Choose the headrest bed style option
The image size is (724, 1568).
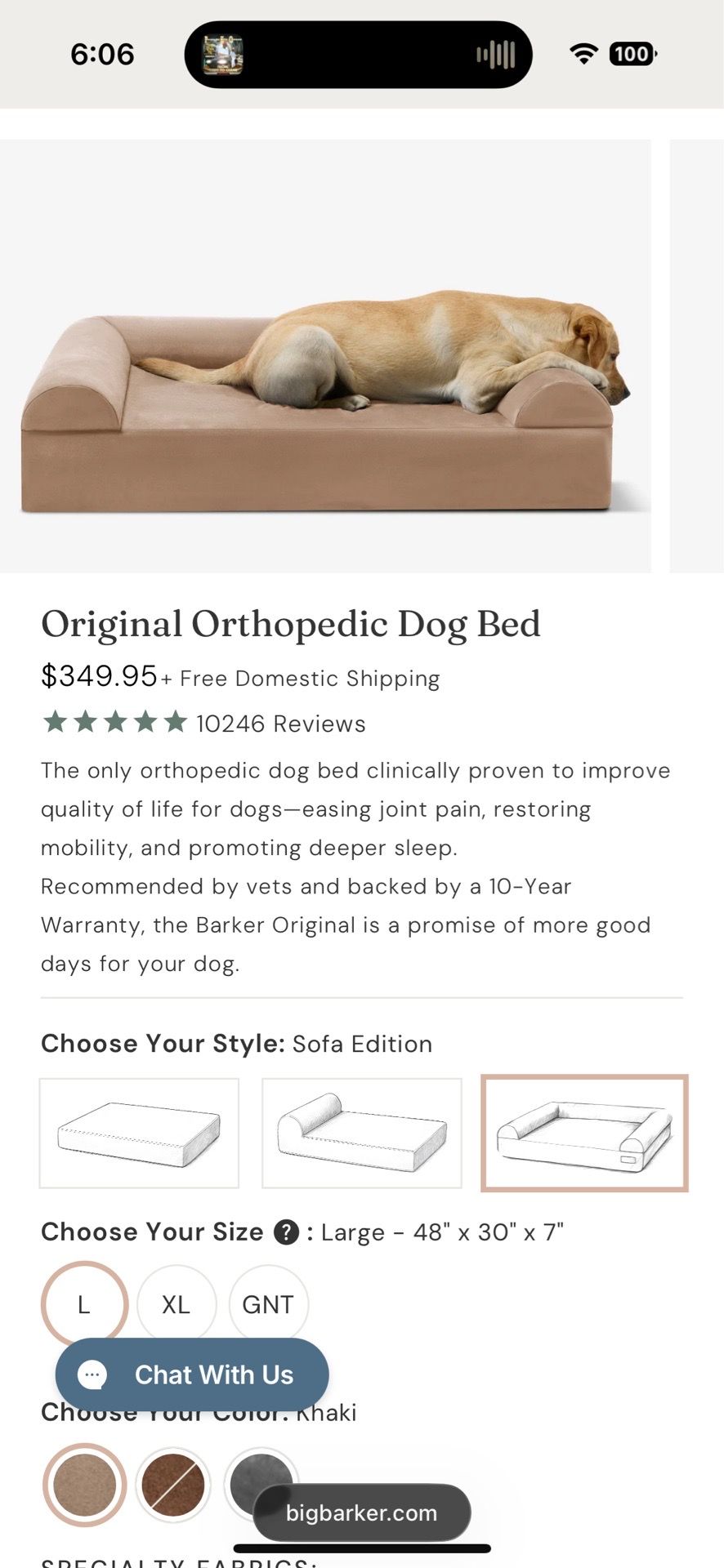(x=361, y=1133)
